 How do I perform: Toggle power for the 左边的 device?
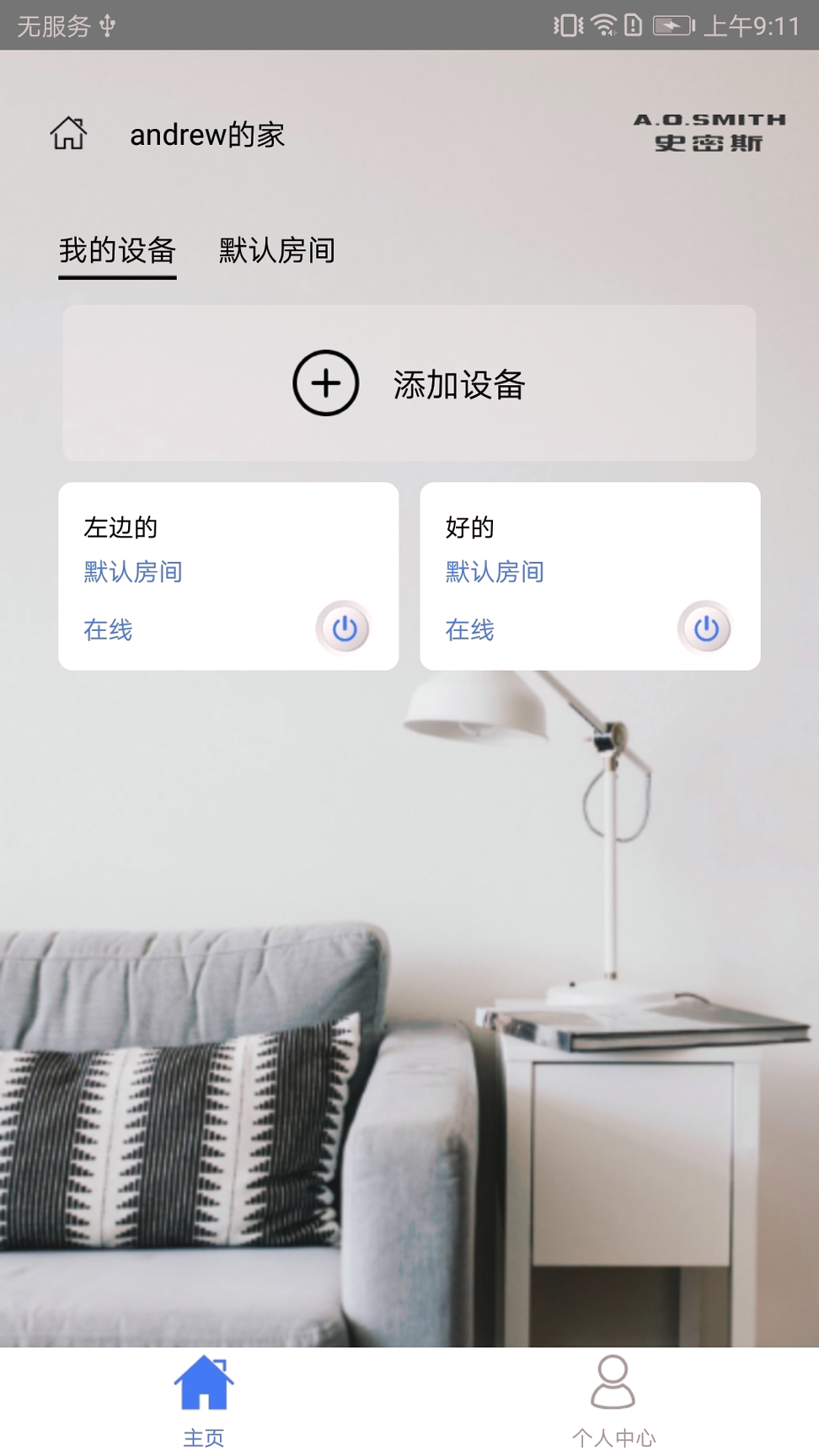pyautogui.click(x=344, y=629)
